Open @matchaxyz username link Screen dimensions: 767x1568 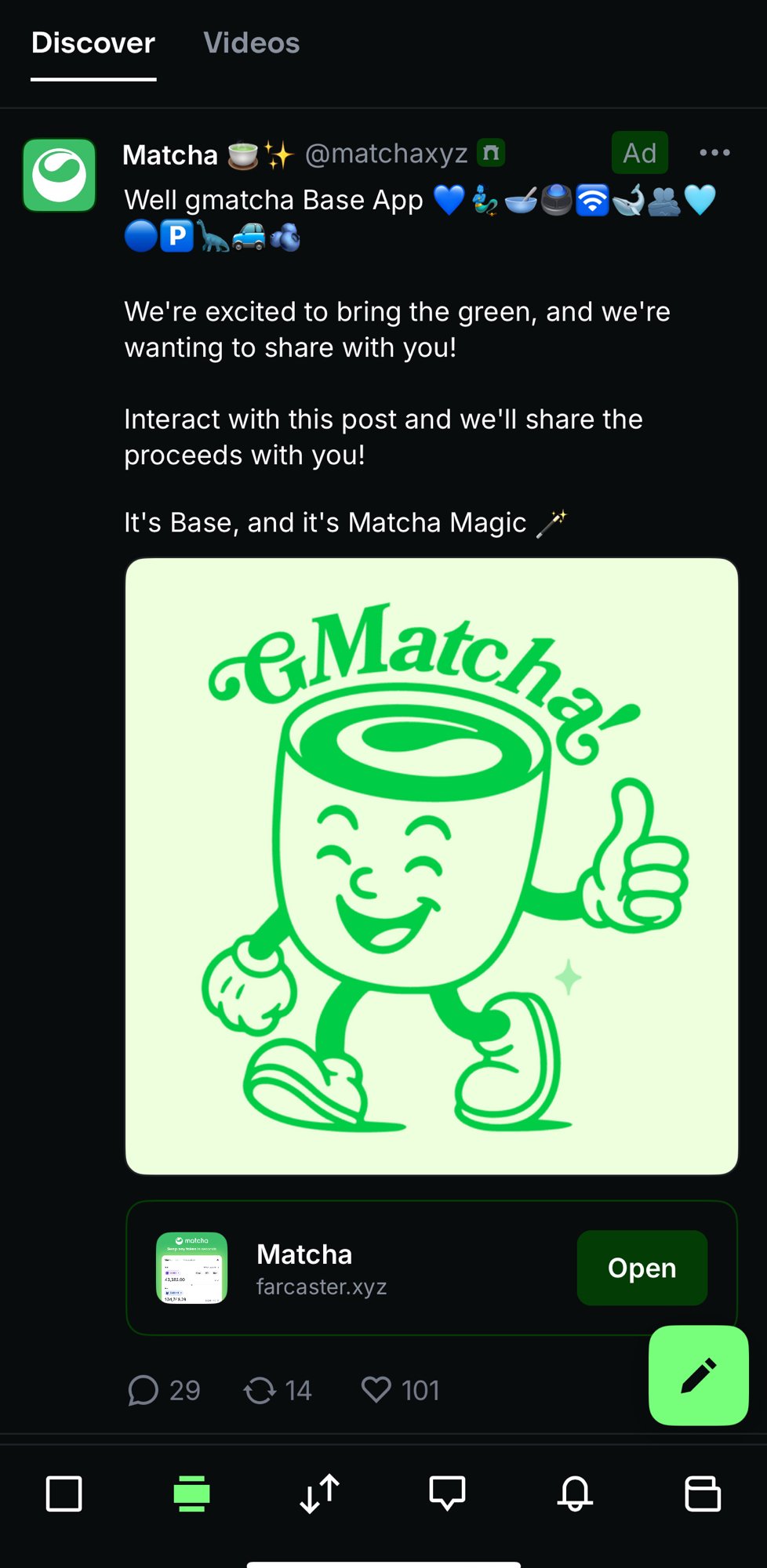tap(387, 154)
